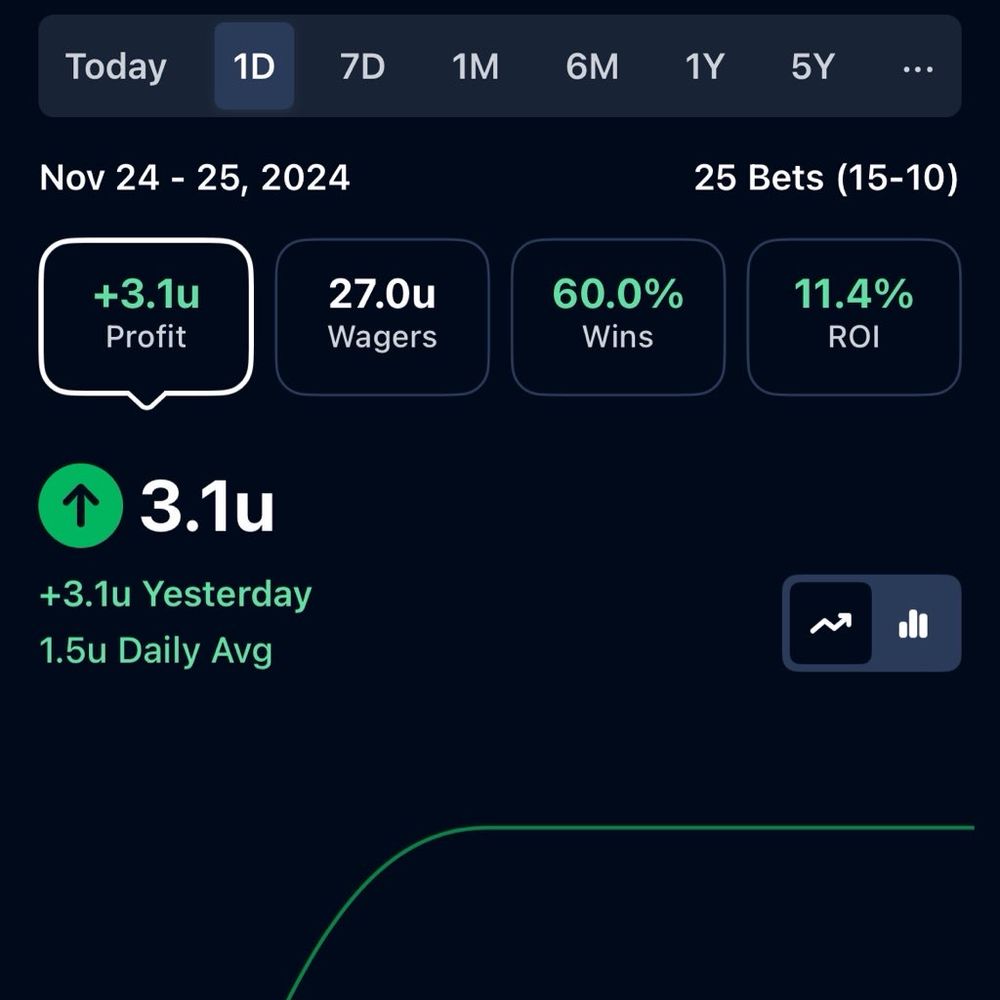1000x1000 pixels.
Task: View the ROI stat card
Action: (x=853, y=317)
